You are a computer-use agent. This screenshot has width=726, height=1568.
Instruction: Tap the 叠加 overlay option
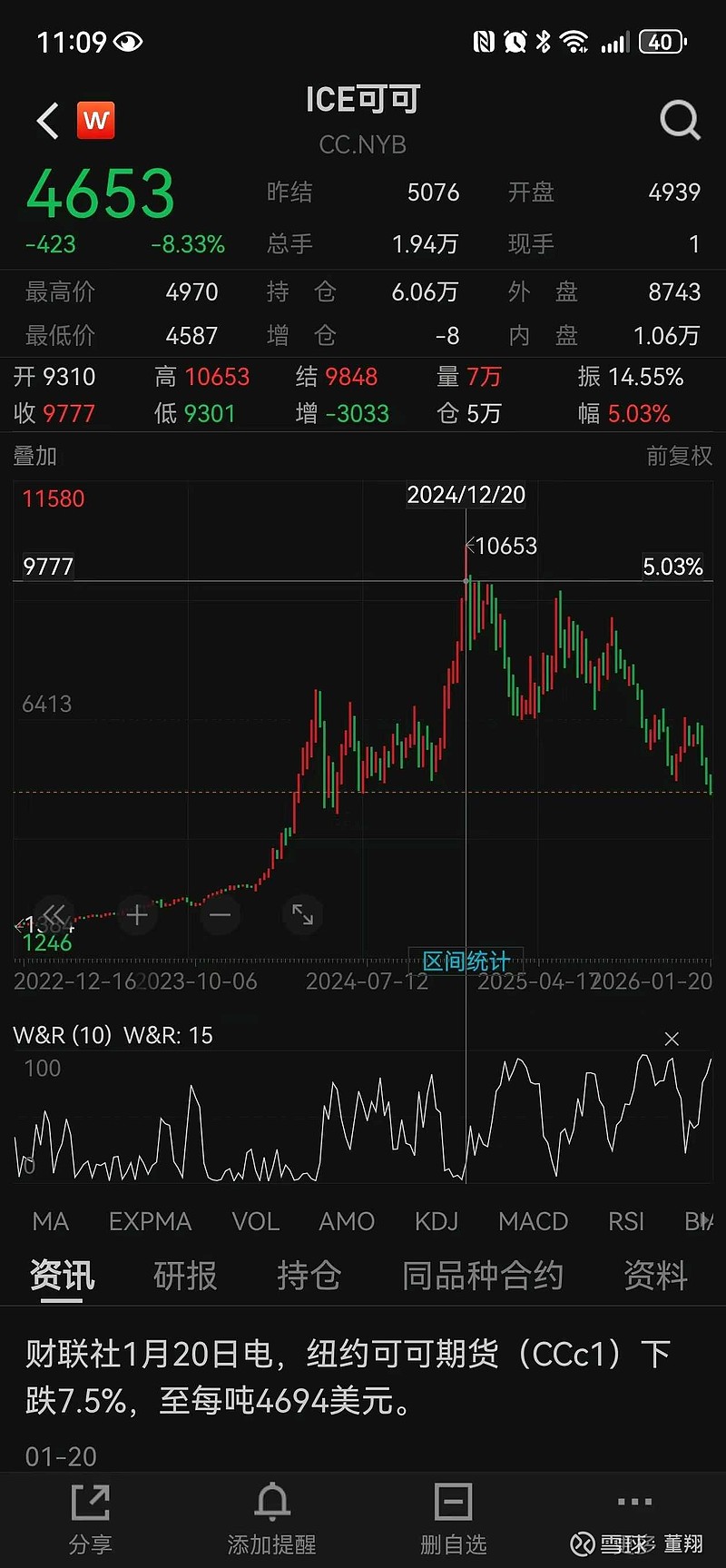click(35, 456)
